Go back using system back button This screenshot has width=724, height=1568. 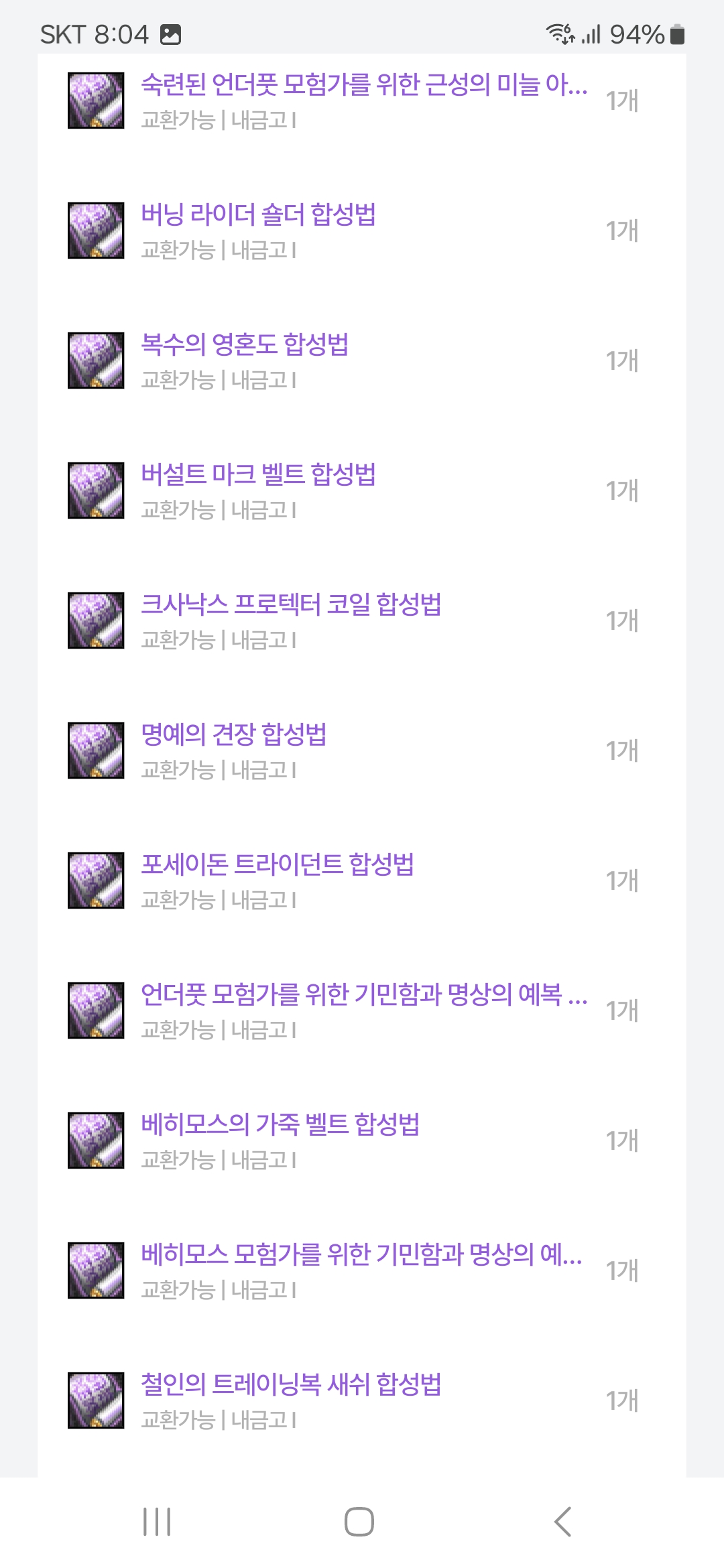click(563, 1521)
